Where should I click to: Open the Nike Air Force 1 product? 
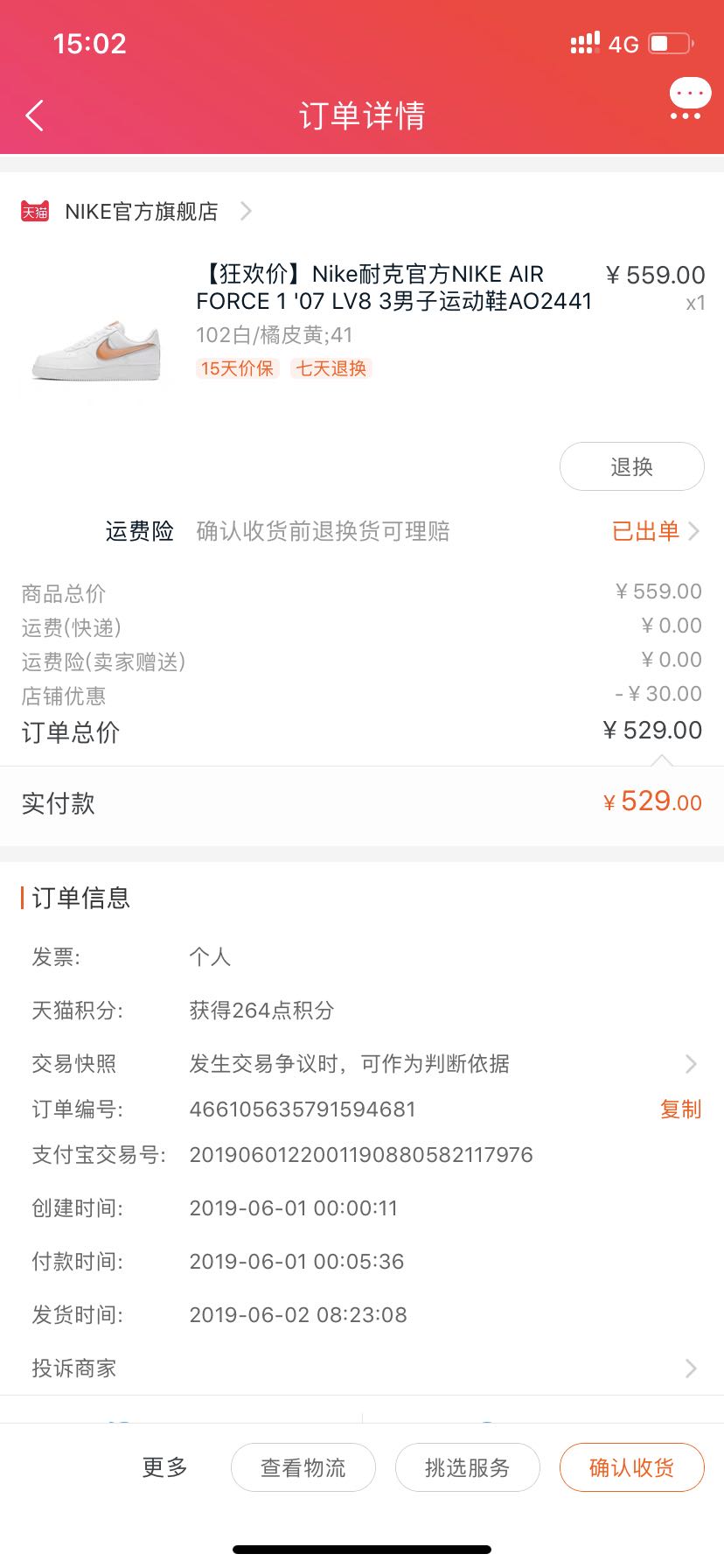pyautogui.click(x=393, y=289)
